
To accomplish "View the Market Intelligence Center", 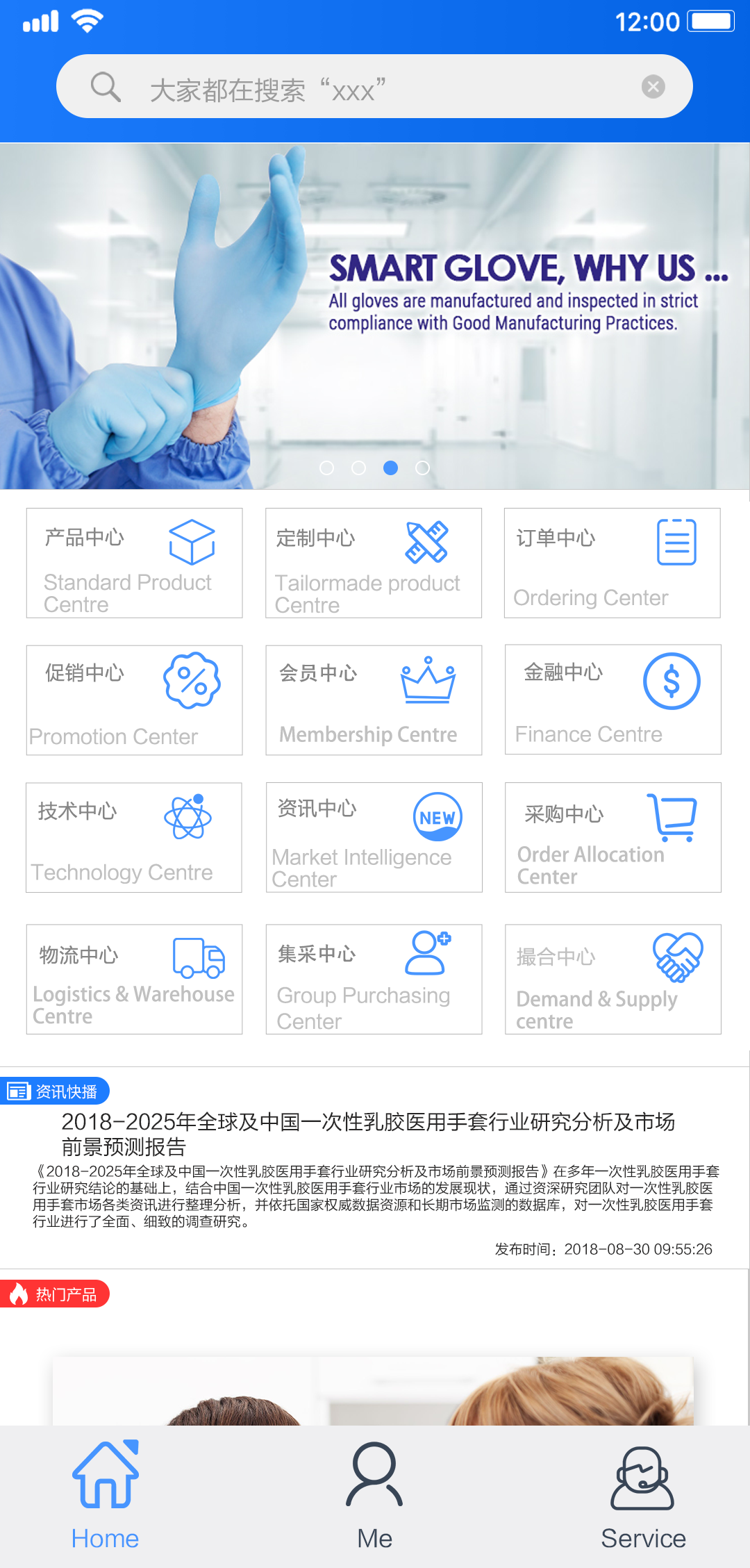I will 374,837.
